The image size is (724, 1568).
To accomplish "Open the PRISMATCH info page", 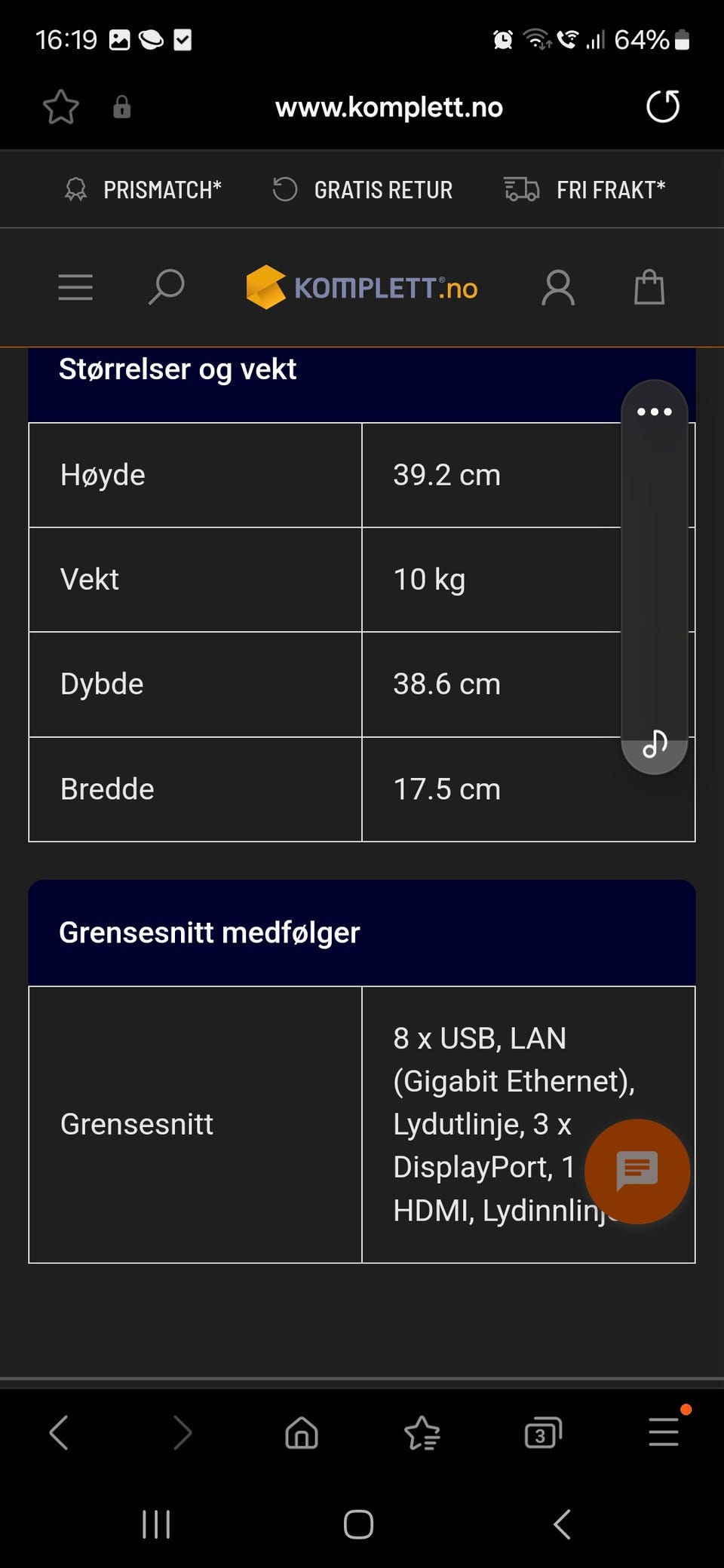I will click(x=143, y=189).
